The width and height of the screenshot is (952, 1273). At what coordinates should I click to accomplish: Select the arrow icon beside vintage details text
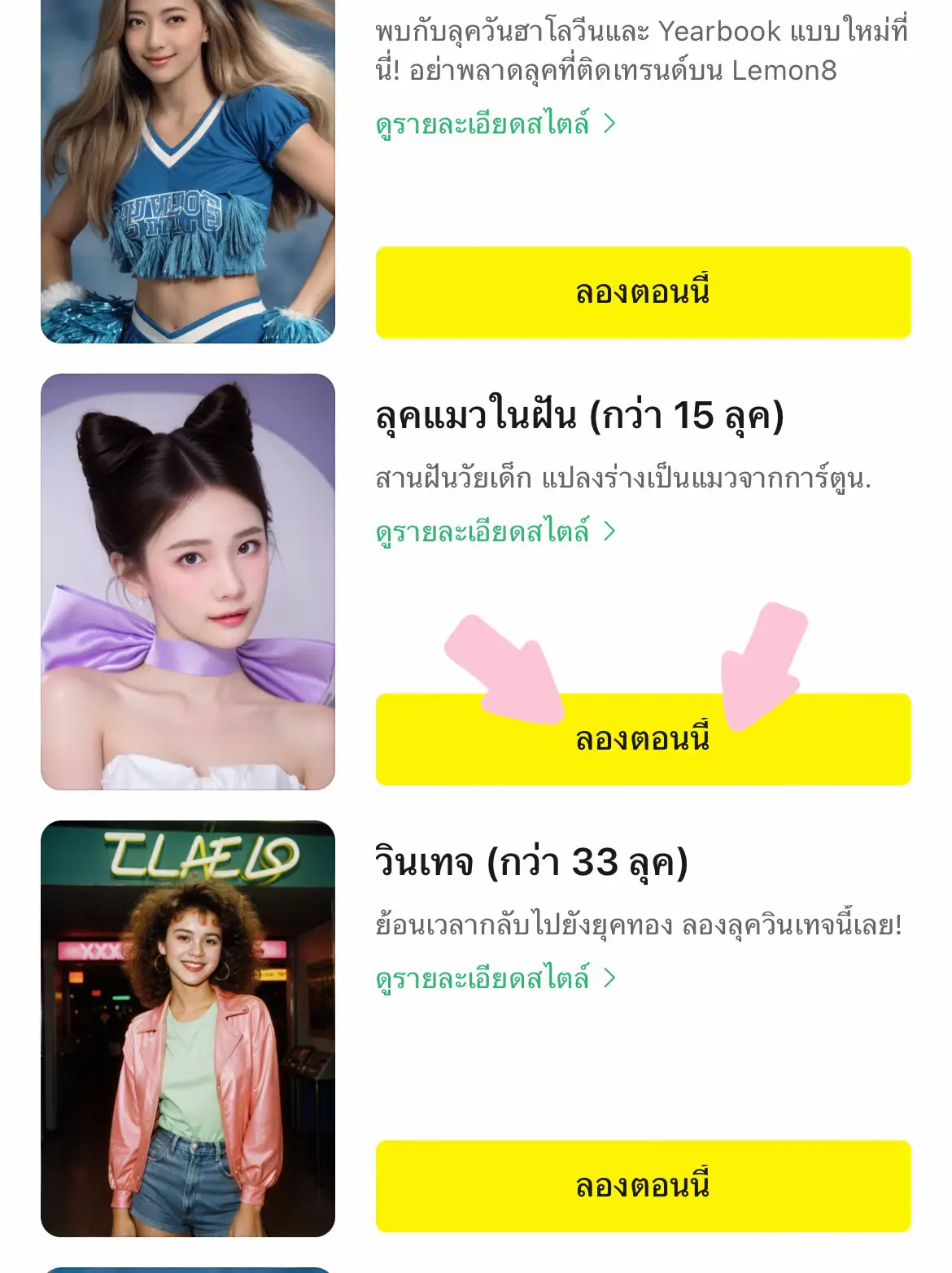coord(610,979)
